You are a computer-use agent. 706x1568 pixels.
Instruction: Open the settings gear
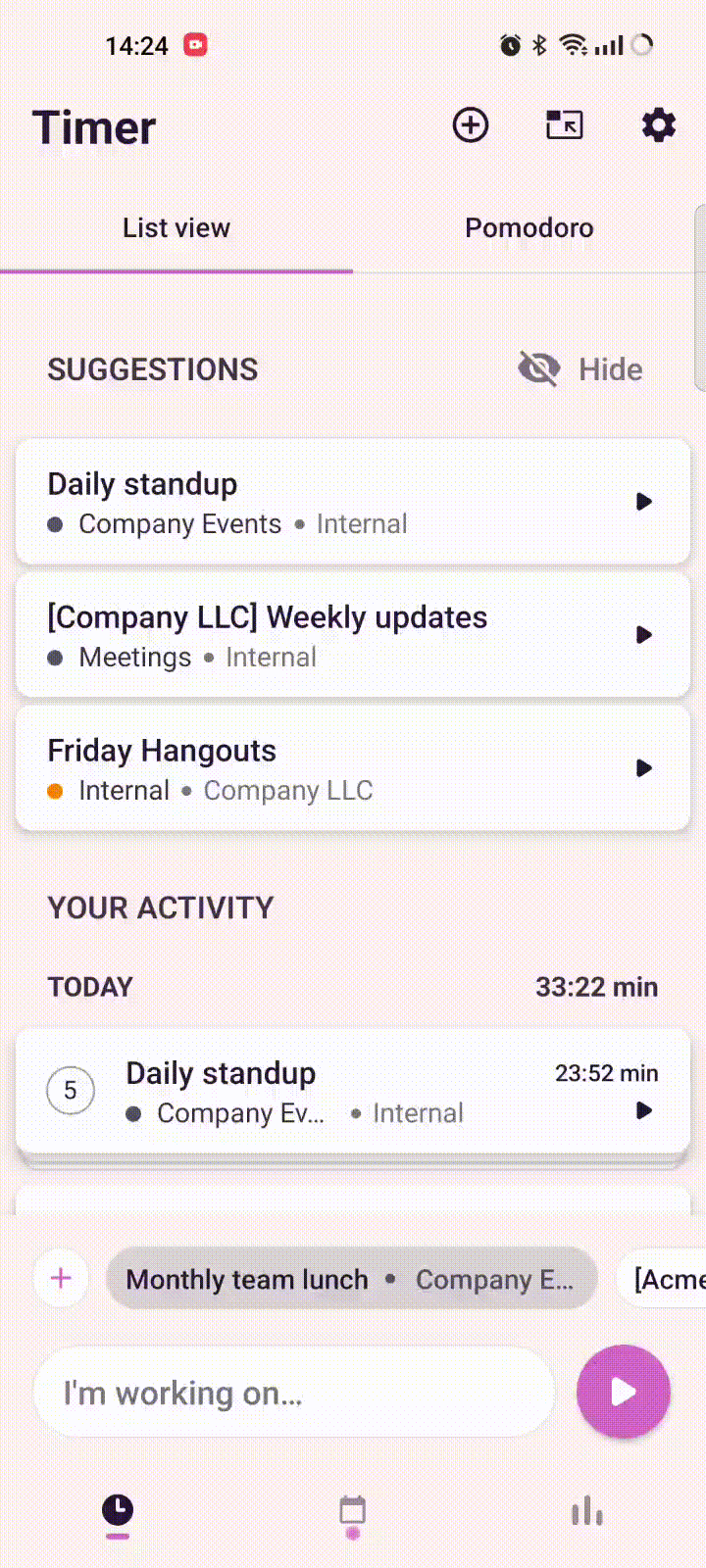(x=658, y=125)
